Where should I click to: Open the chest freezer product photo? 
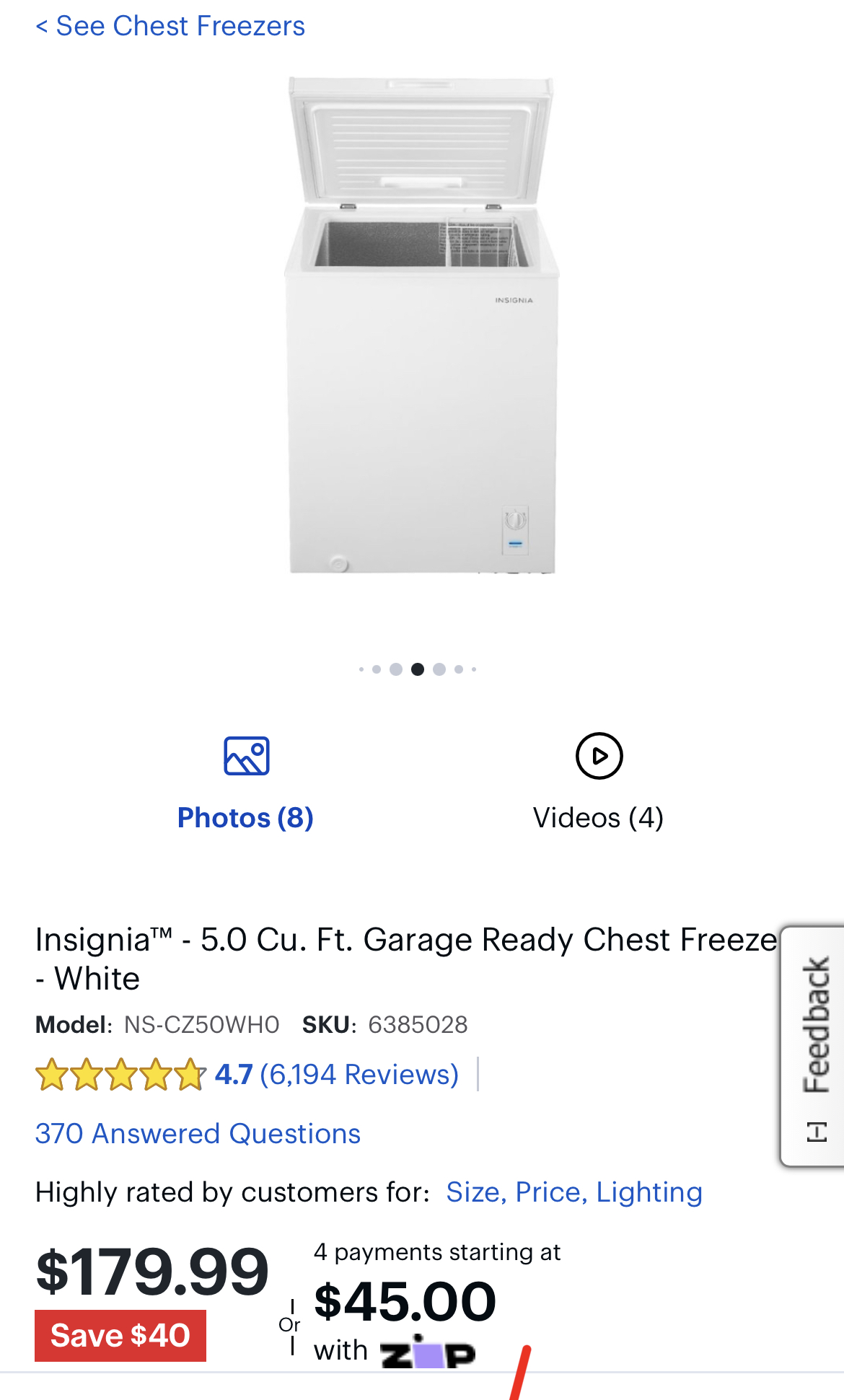[422, 326]
